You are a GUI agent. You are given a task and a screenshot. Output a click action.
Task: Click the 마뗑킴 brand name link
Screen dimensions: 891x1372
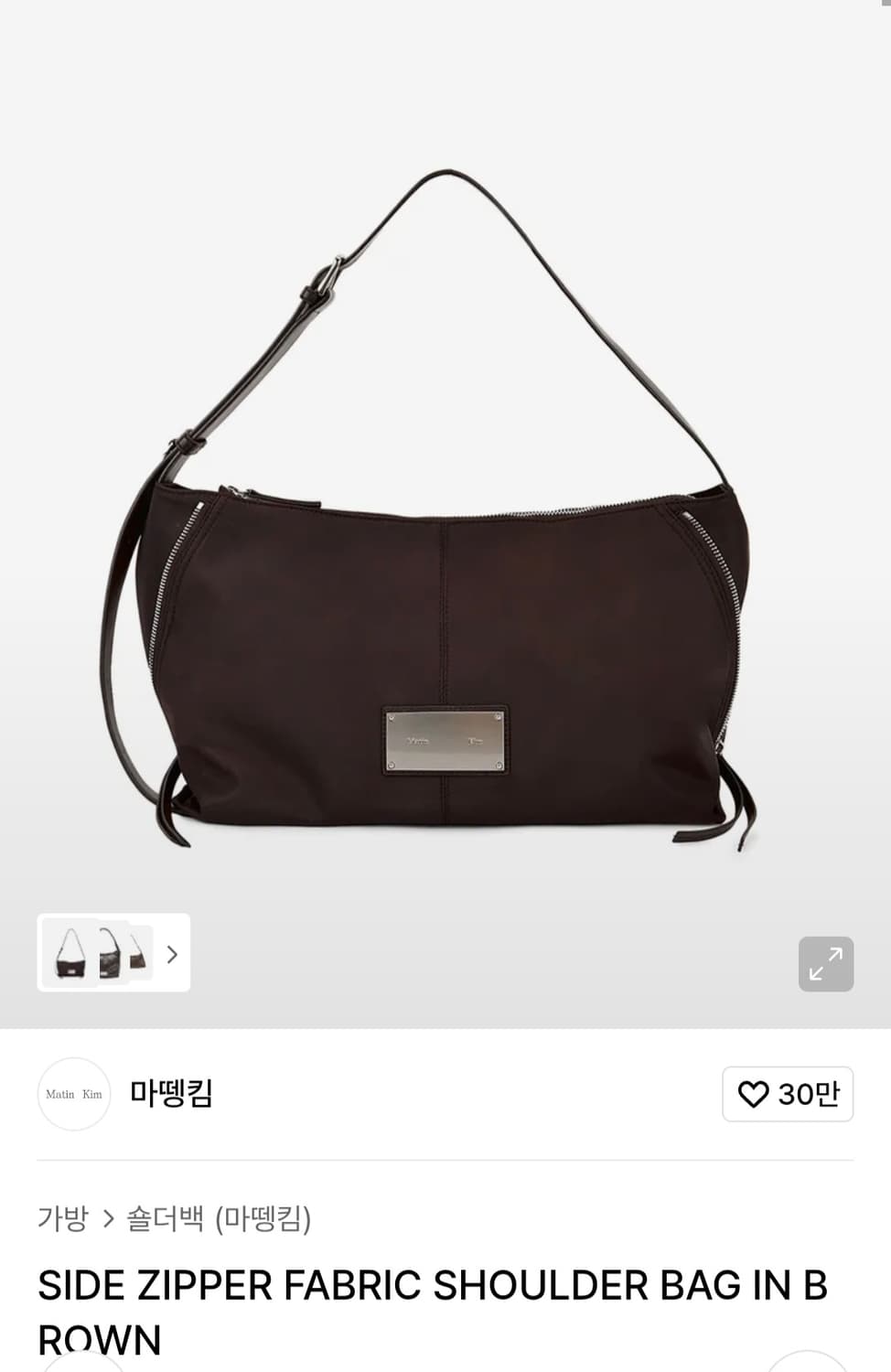(x=172, y=1094)
